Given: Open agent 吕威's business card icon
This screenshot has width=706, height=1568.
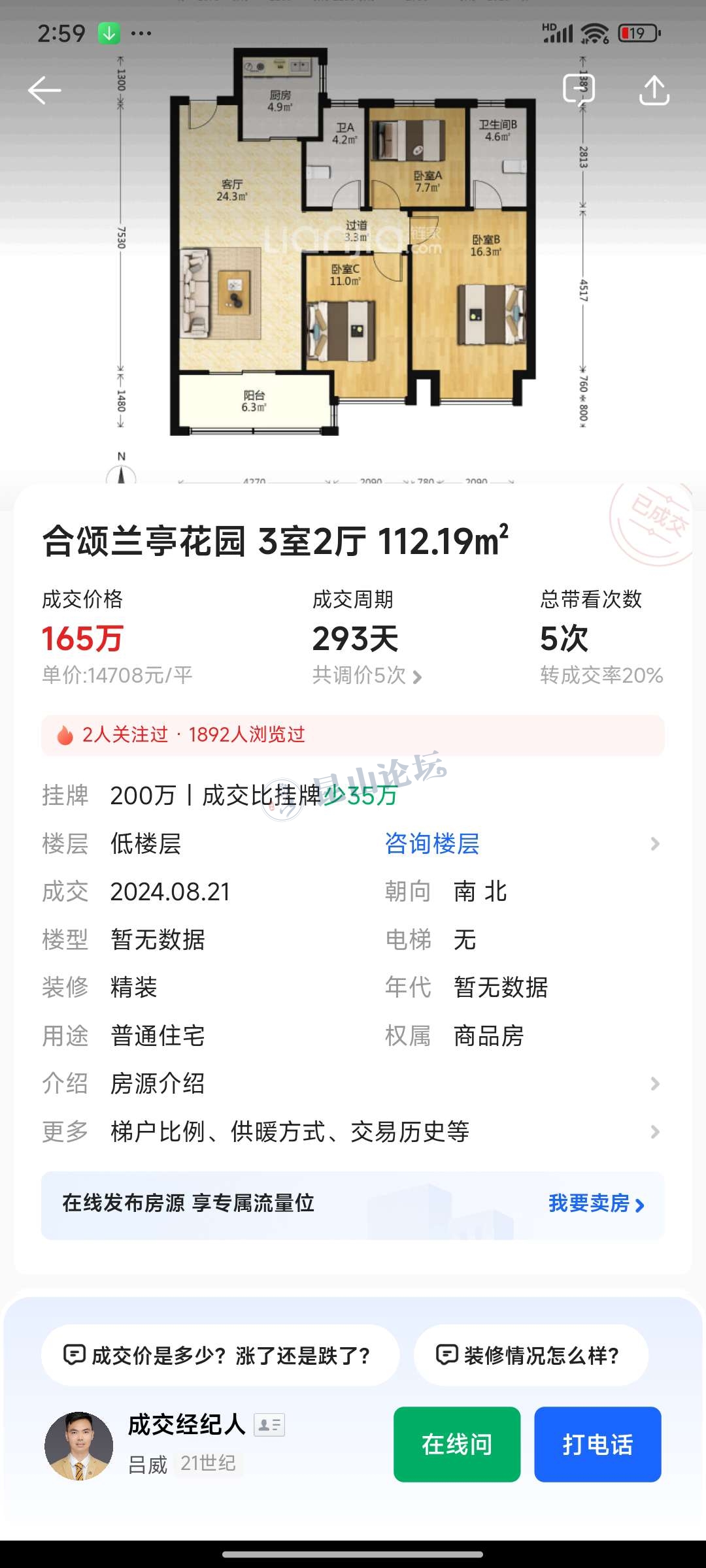Looking at the screenshot, I should click(269, 1424).
